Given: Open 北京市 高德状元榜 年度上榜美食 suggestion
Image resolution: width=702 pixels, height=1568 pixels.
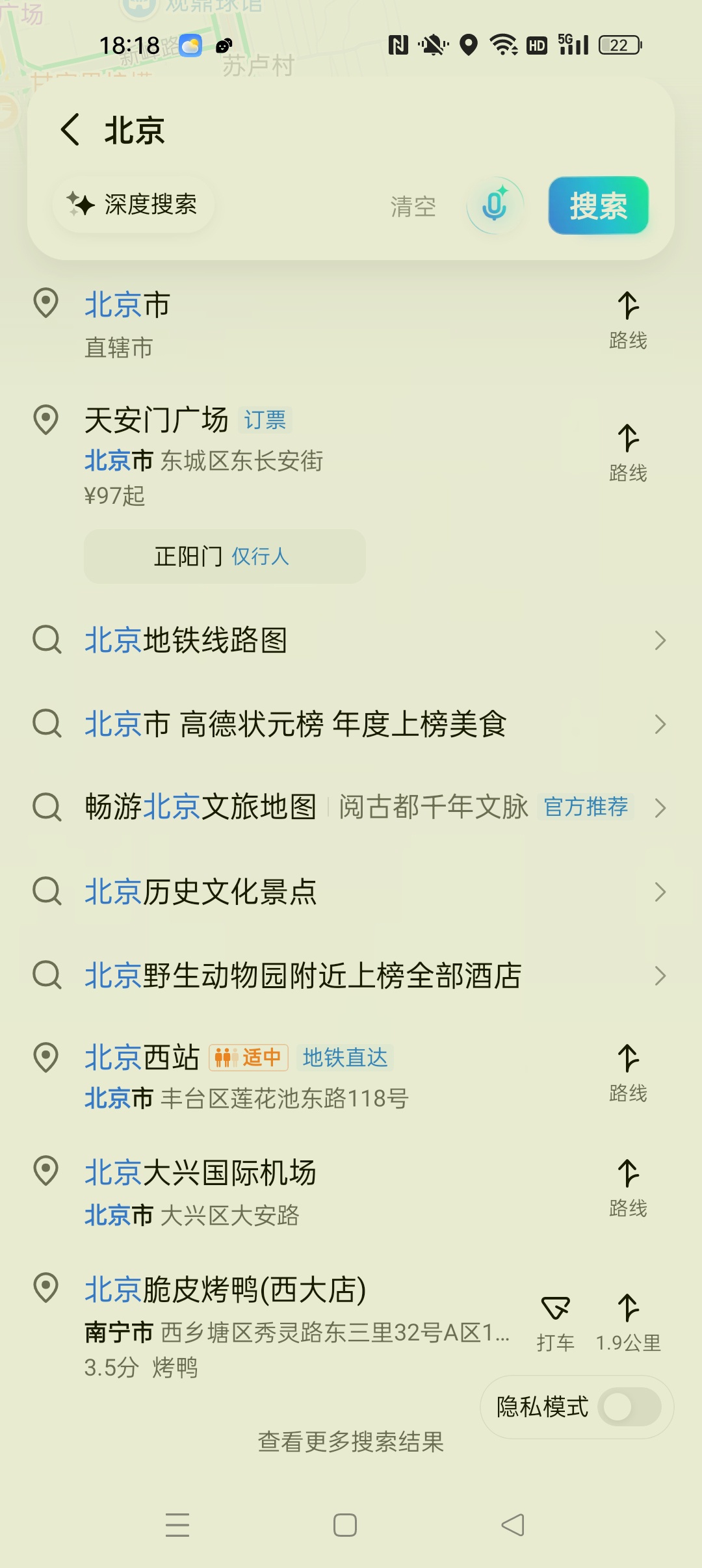Looking at the screenshot, I should click(x=351, y=724).
